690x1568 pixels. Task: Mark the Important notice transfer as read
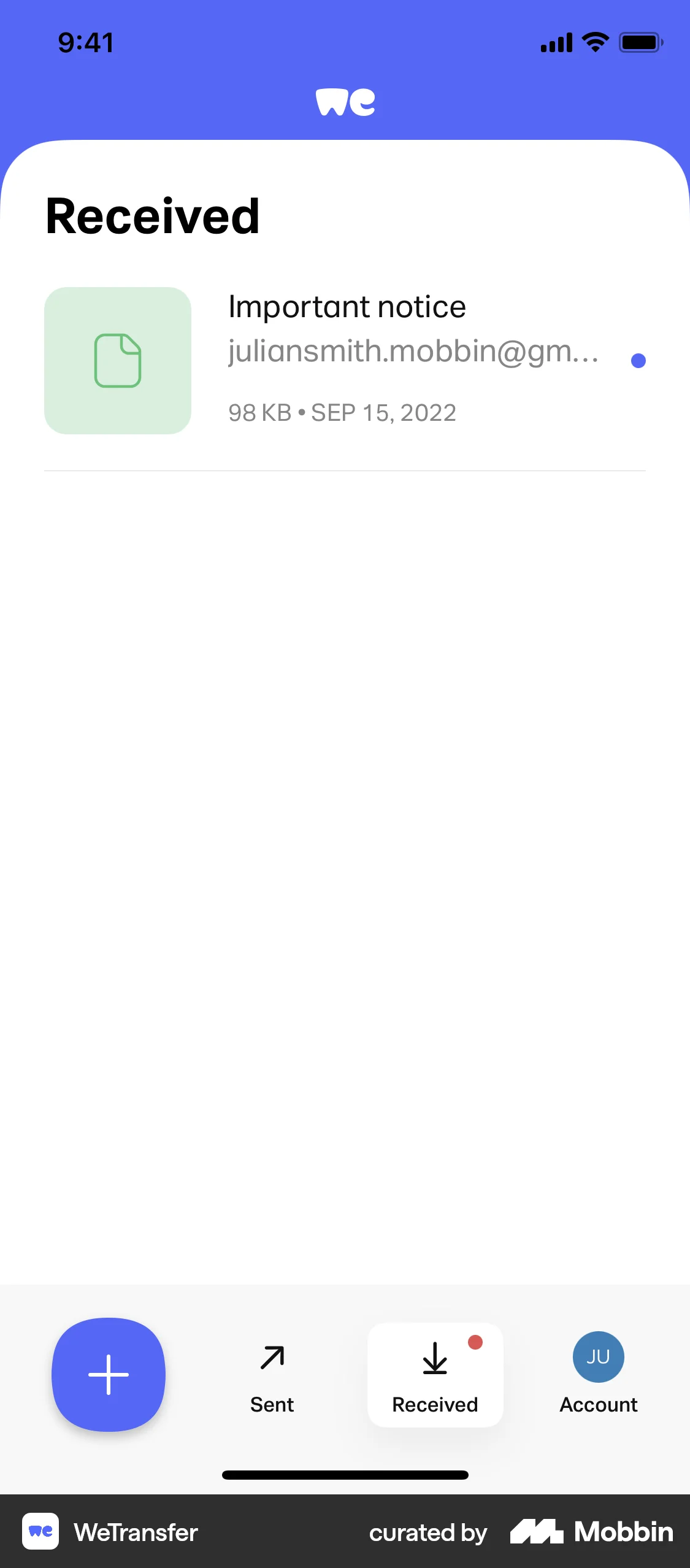click(347, 361)
